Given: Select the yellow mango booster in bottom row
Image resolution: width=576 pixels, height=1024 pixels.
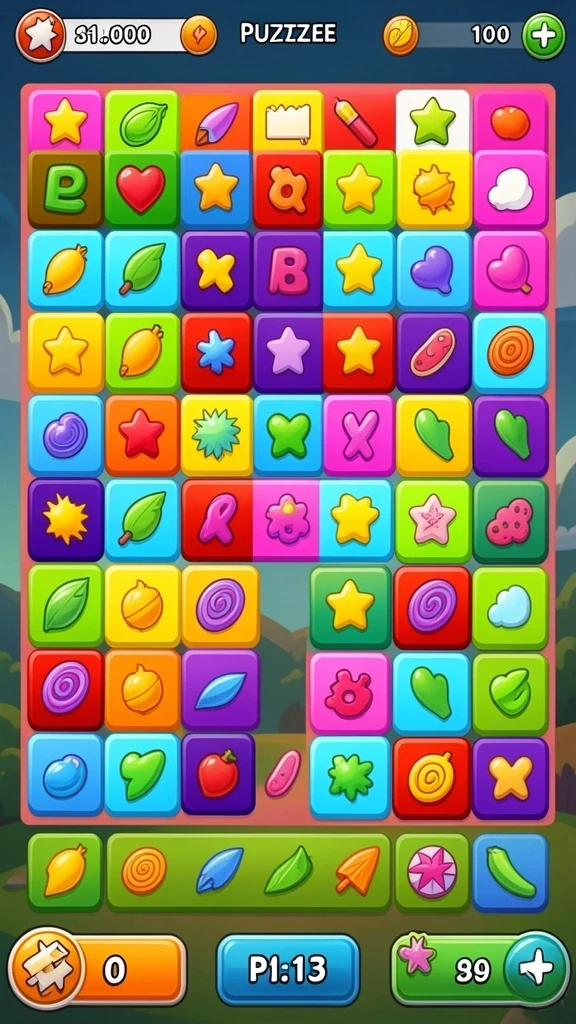Looking at the screenshot, I should (65, 871).
